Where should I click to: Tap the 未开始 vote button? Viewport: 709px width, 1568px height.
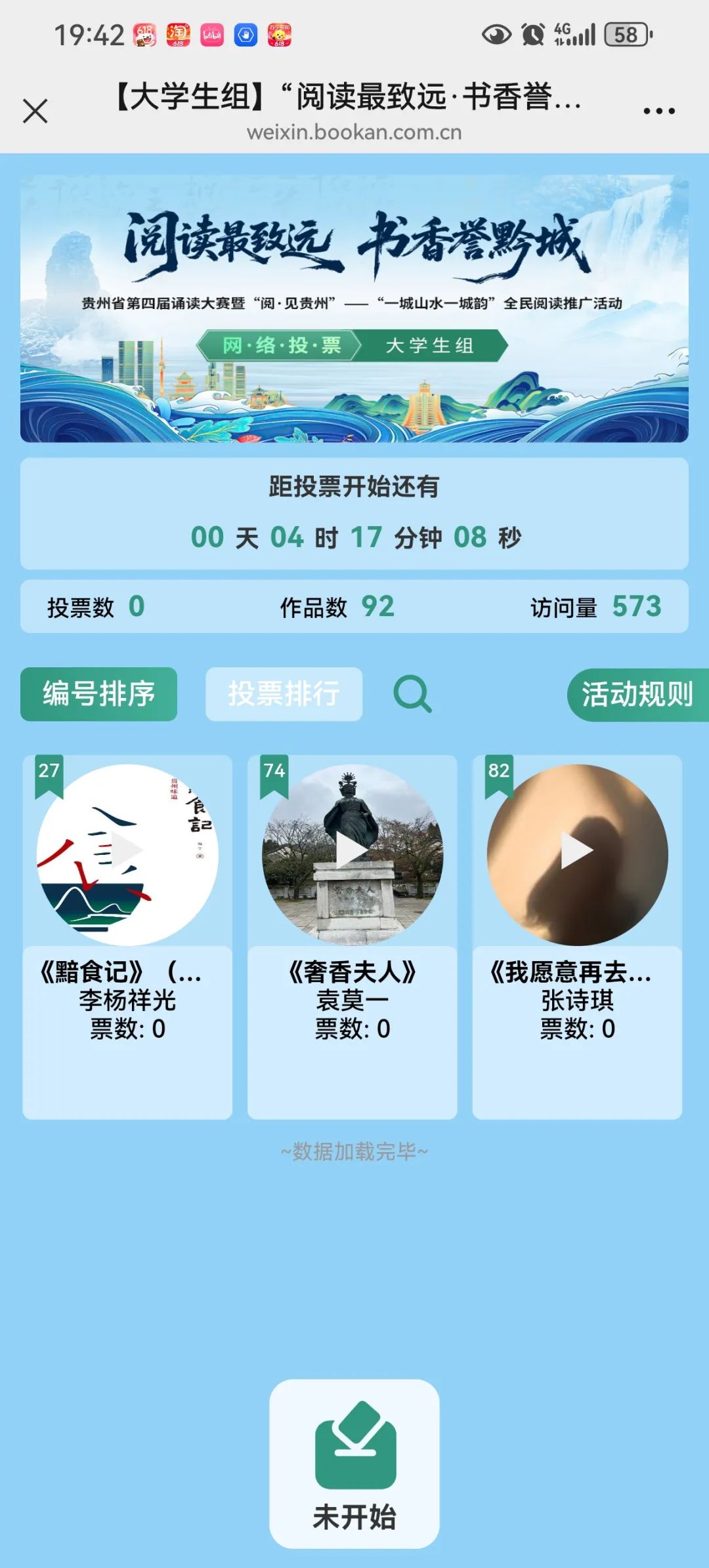coord(354,1464)
